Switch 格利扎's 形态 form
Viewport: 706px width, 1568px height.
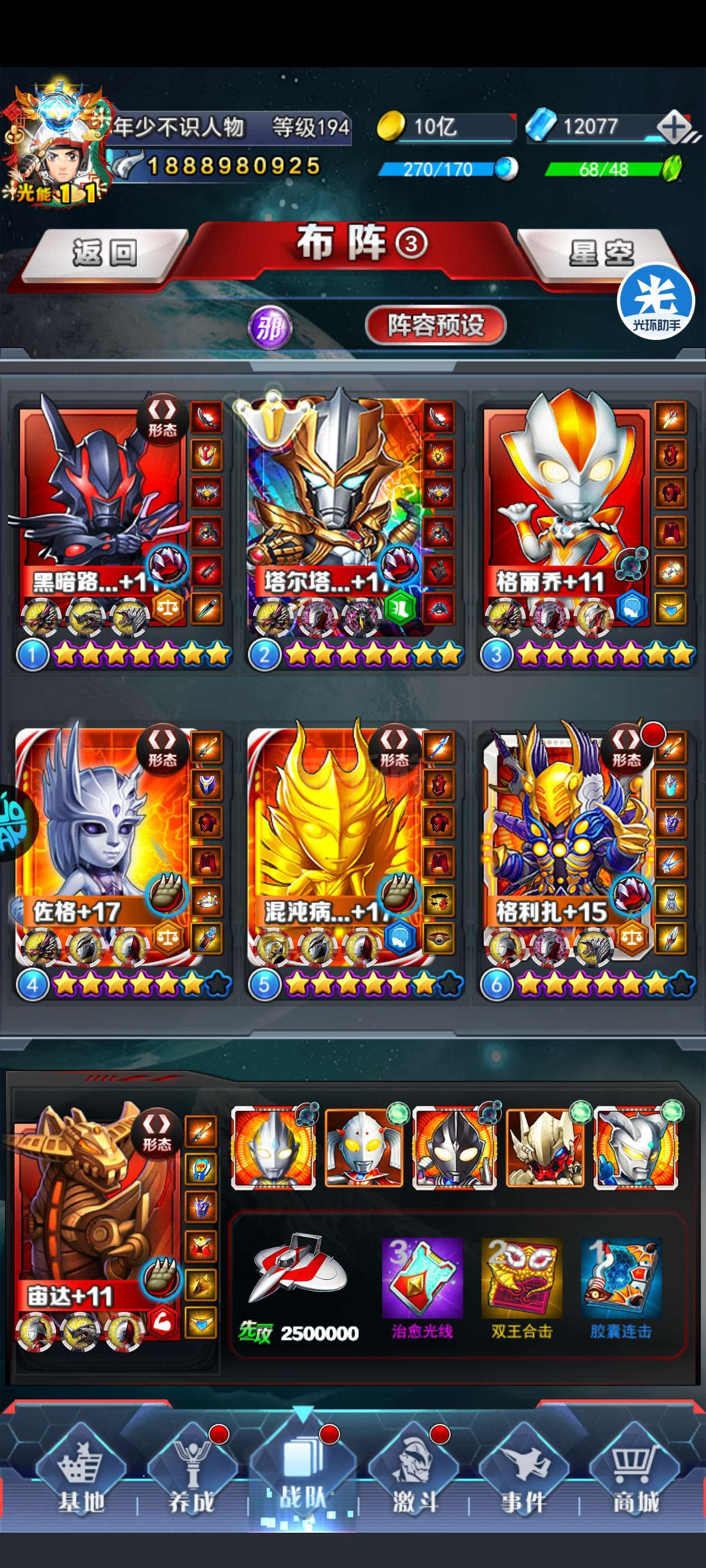coord(626,748)
